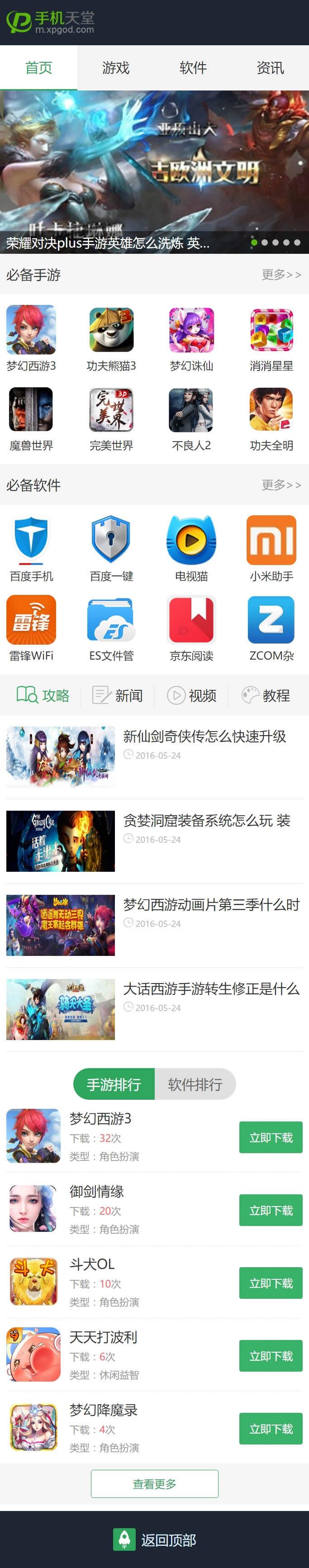Open the 教程 section

click(x=266, y=695)
